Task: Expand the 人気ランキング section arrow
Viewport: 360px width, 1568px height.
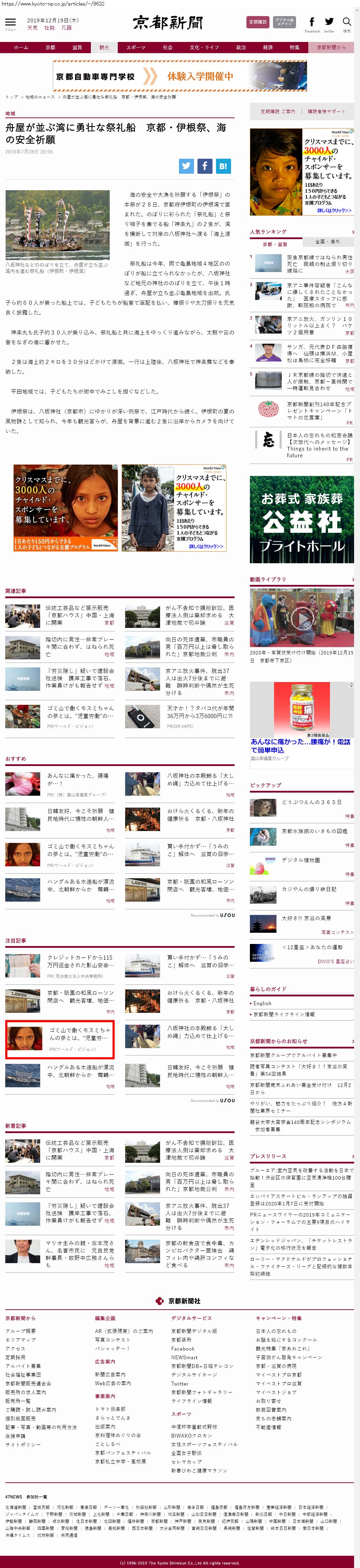Action: (352, 232)
